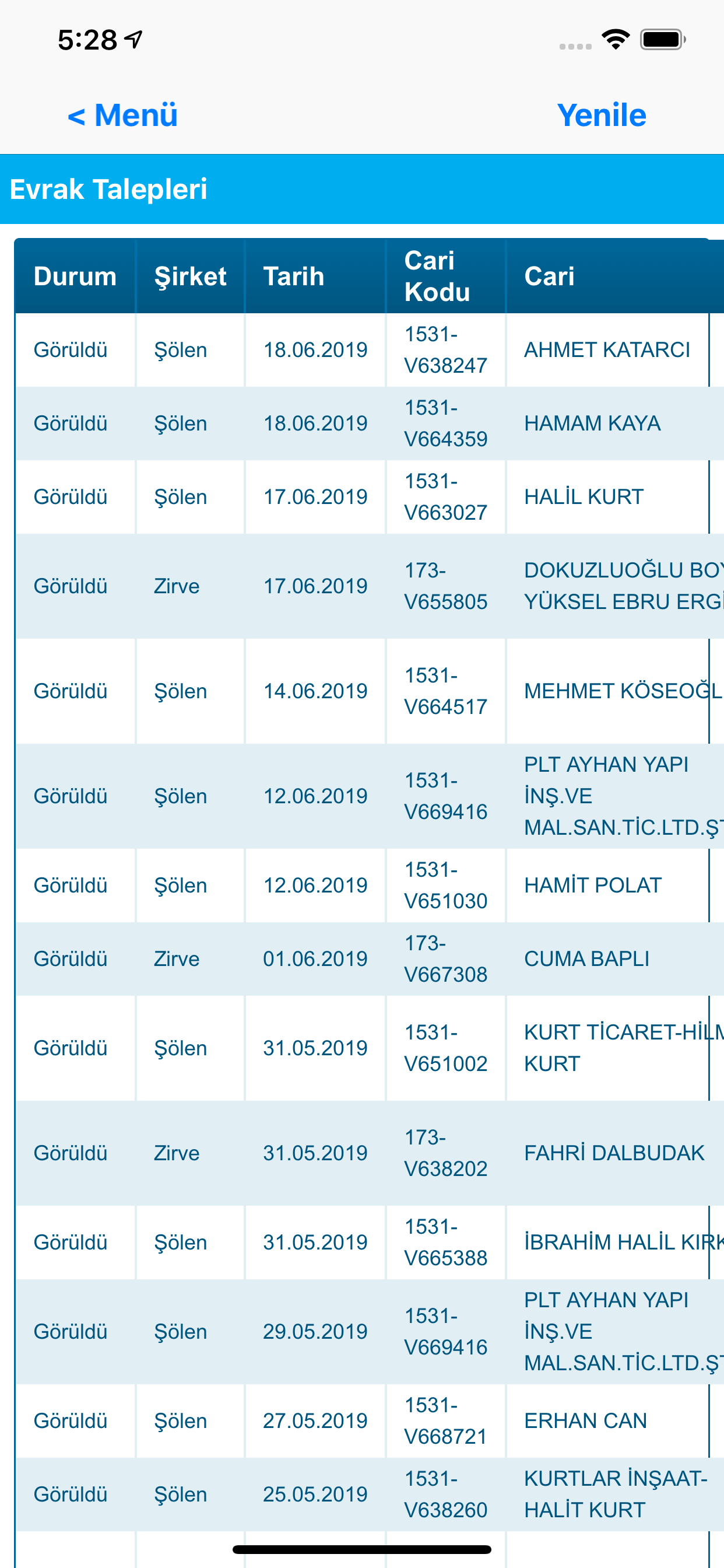Tap Görüldü status on HALİL KURT row

pos(74,496)
